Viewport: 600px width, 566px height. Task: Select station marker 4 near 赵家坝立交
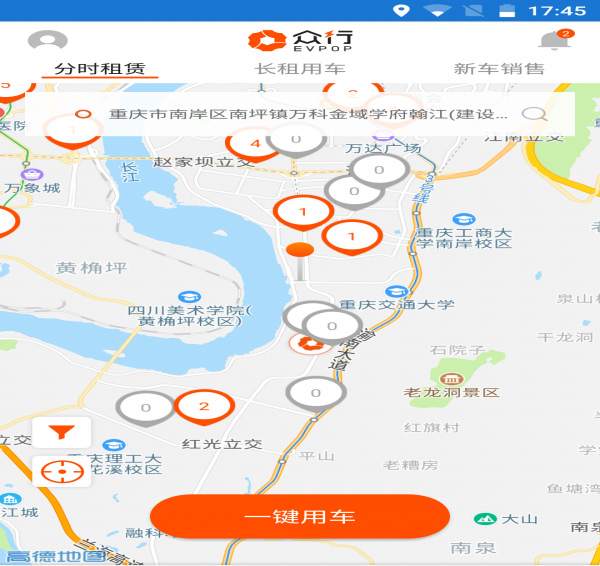(255, 144)
